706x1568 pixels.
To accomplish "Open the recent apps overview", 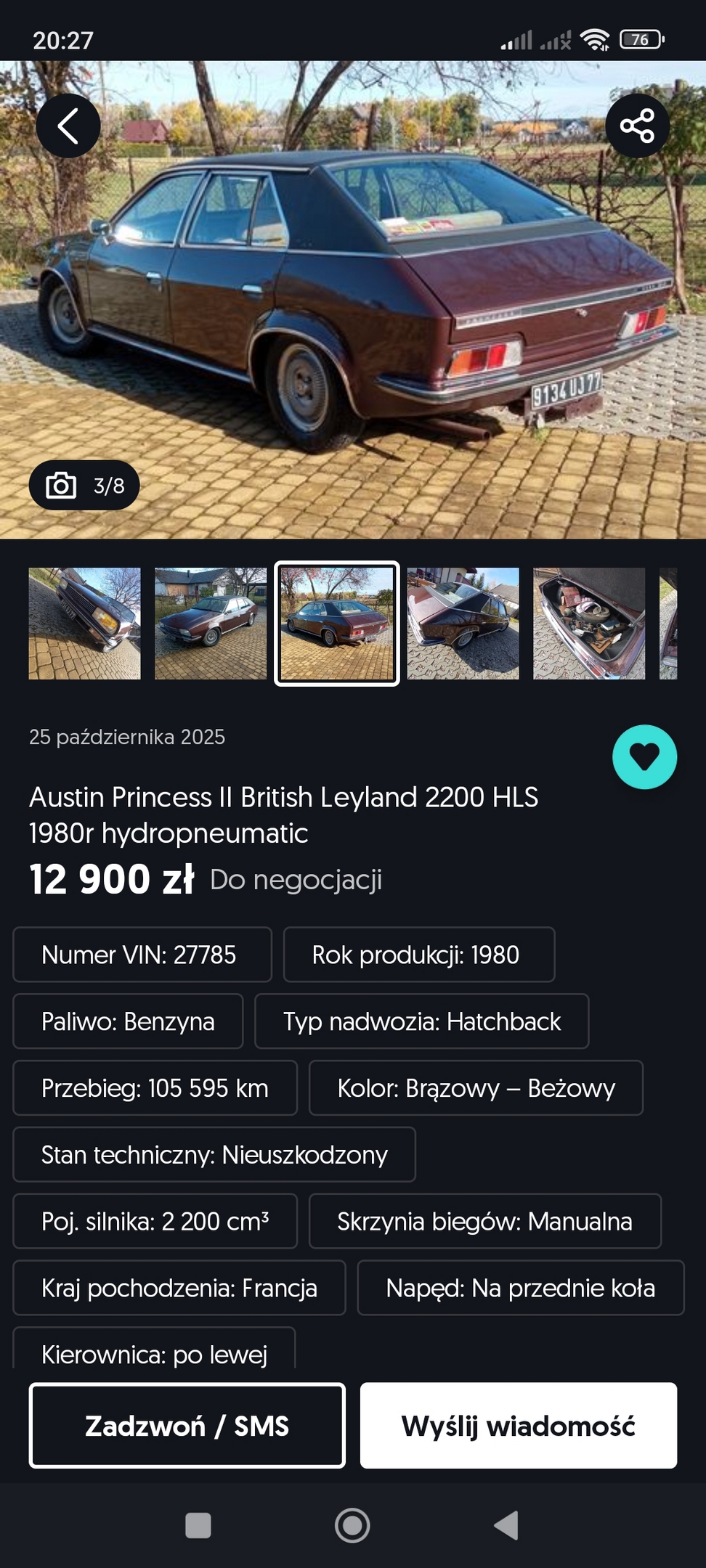I will (198, 1525).
